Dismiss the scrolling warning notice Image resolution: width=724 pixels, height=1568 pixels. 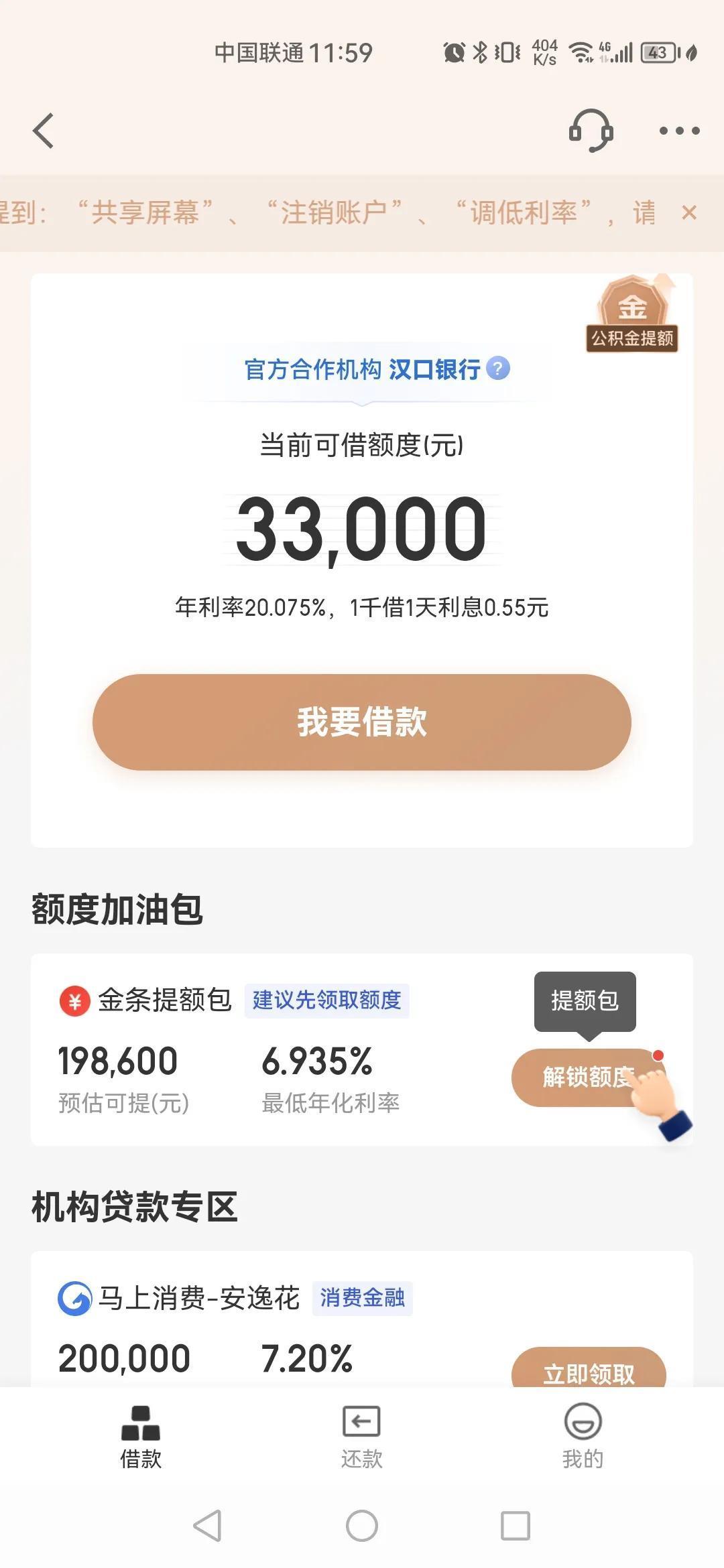pos(688,213)
